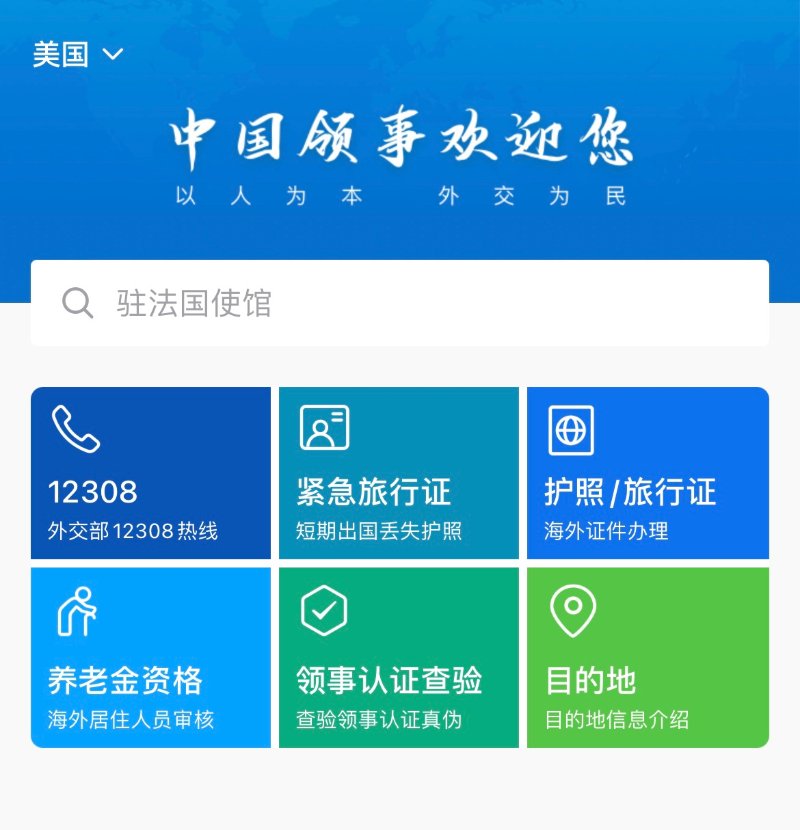Image resolution: width=800 pixels, height=830 pixels.
Task: Open the 紧急旅行证 tile
Action: click(399, 473)
